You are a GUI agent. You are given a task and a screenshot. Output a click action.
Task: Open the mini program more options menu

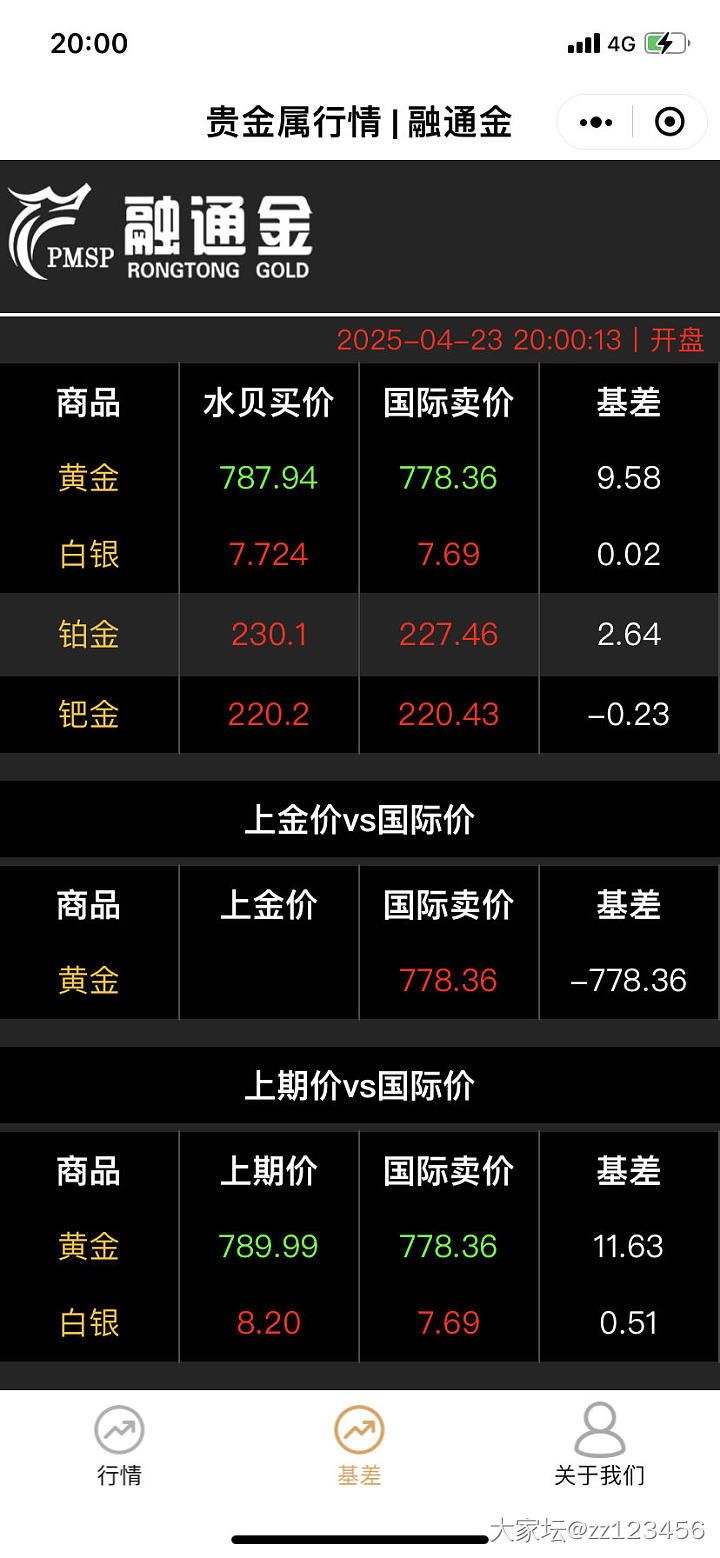(x=596, y=122)
